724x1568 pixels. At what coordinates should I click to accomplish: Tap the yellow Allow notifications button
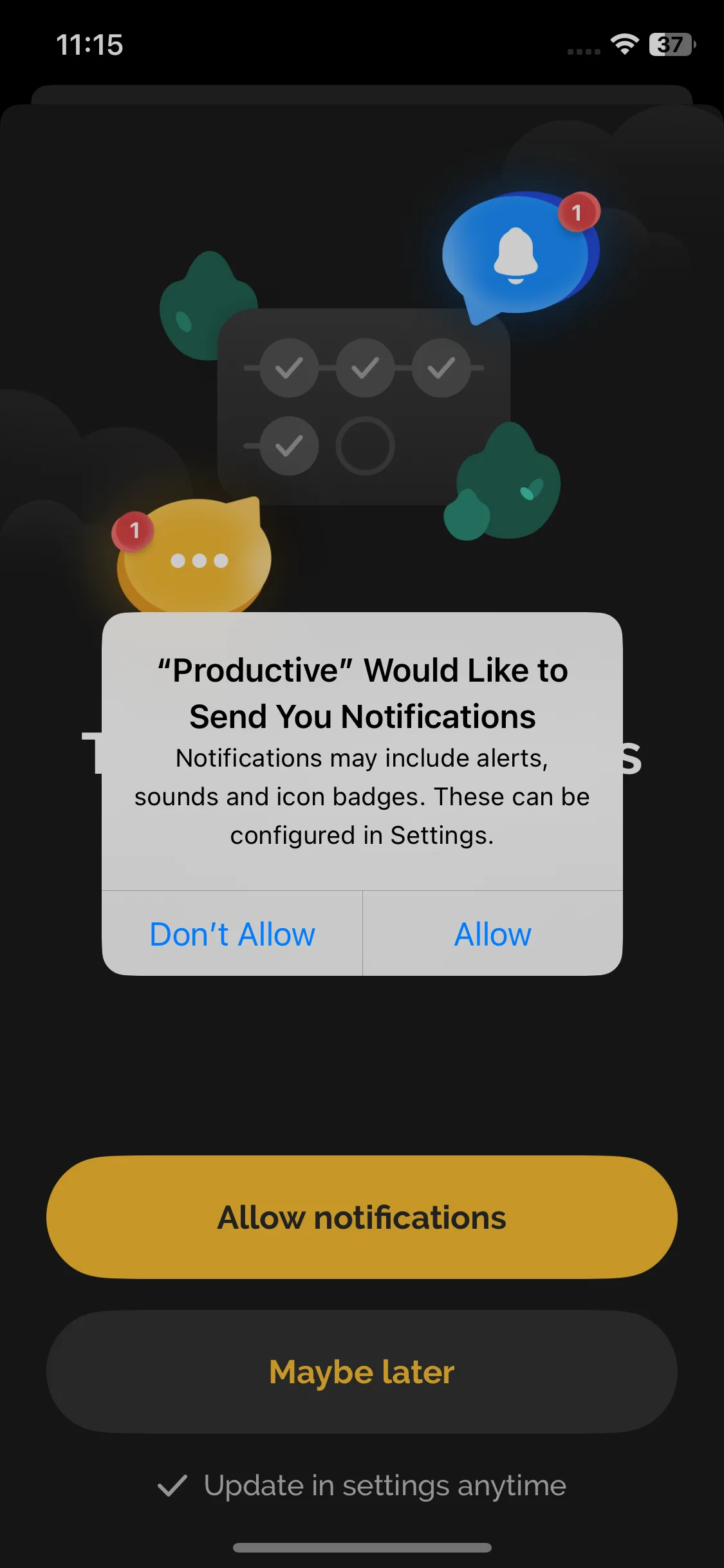[x=362, y=1217]
